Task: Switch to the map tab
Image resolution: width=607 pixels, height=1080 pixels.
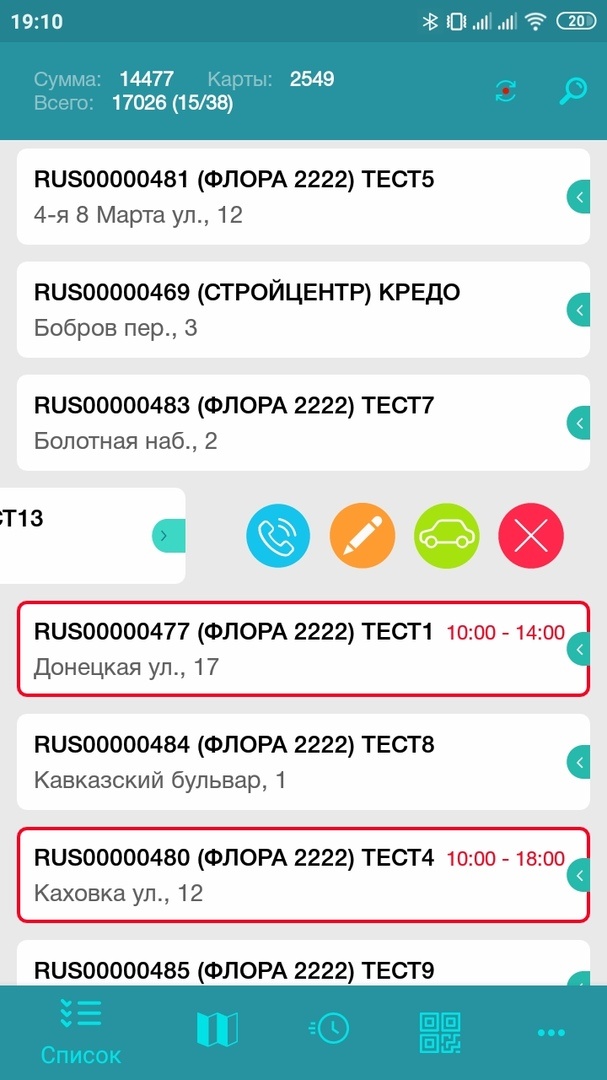Action: point(217,1029)
